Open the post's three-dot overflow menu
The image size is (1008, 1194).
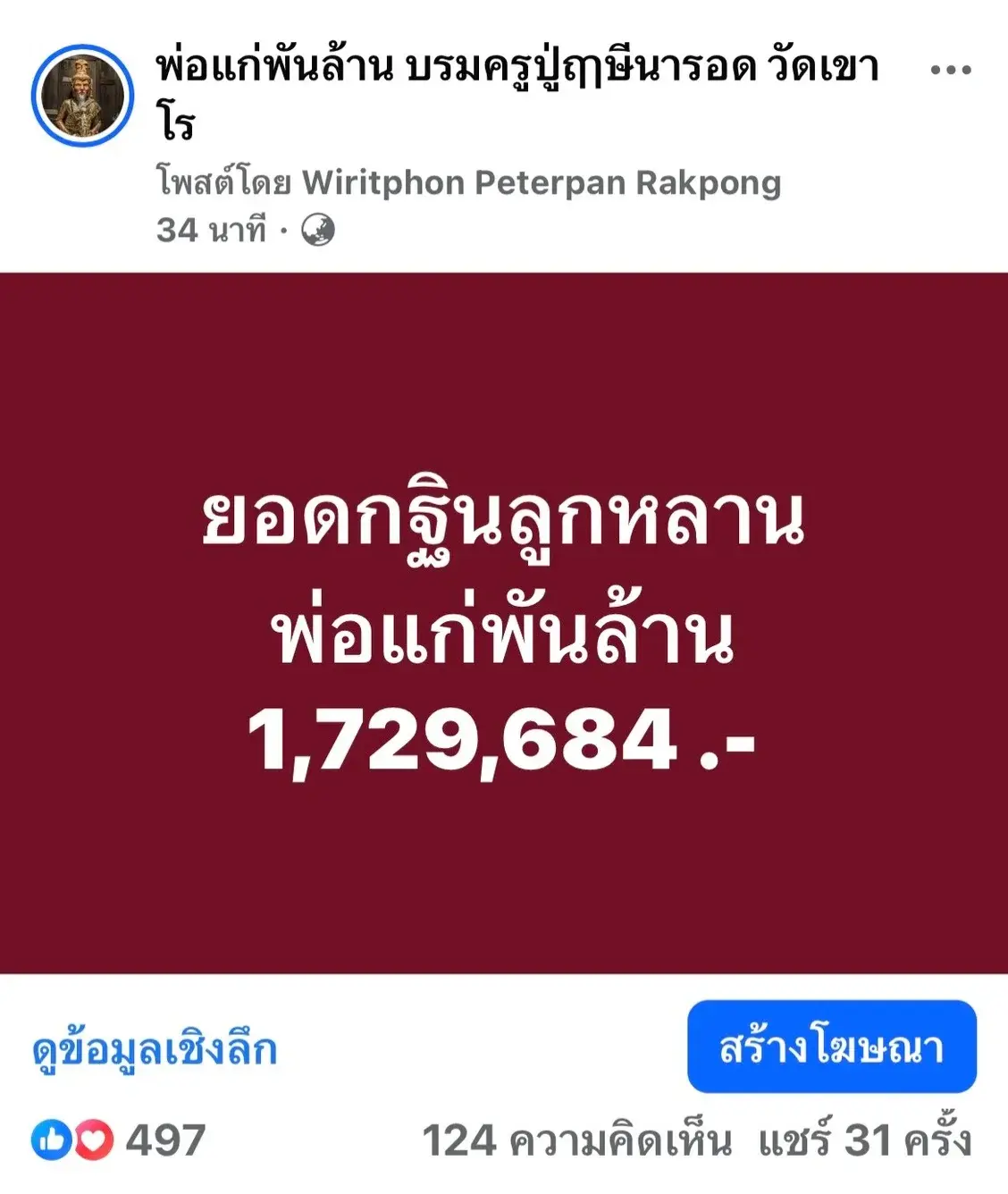(x=950, y=70)
